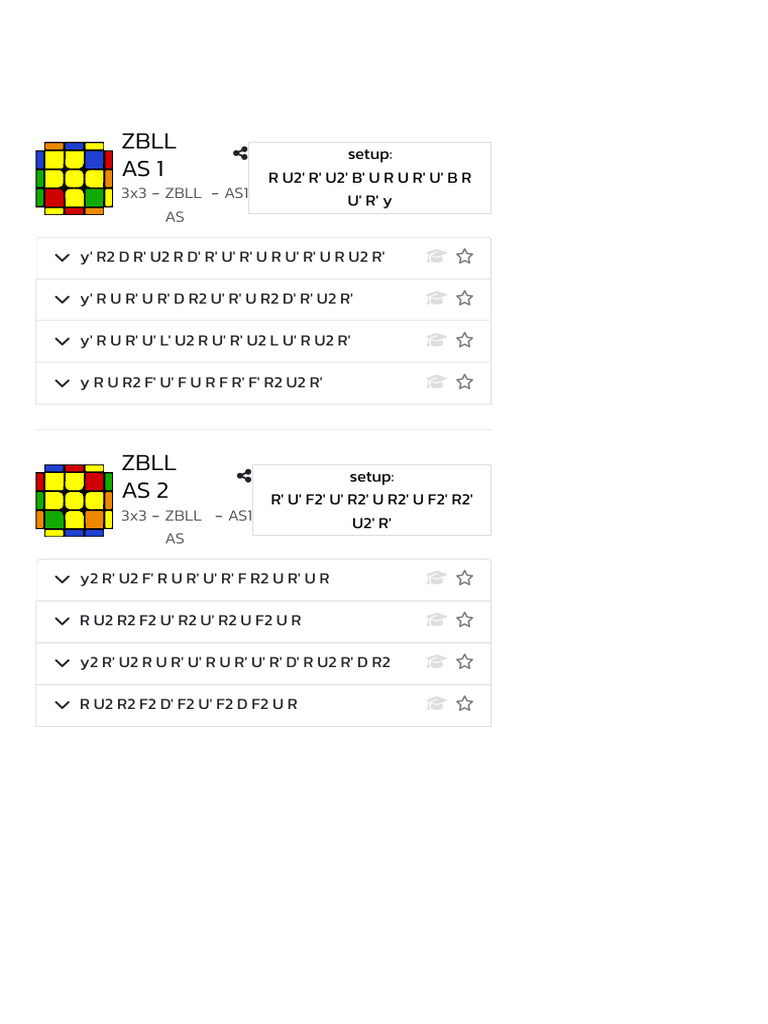Viewport: 768px width, 1024px height.
Task: Star the algorithm y R U R2 F' U' F
Action: coord(464,381)
